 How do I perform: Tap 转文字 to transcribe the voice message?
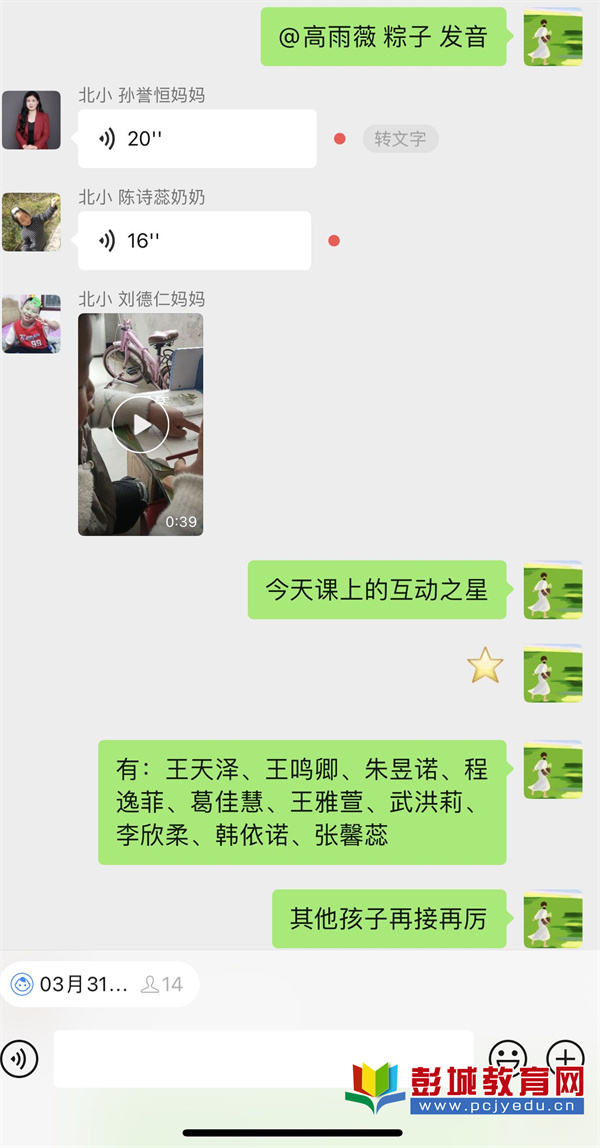click(400, 139)
